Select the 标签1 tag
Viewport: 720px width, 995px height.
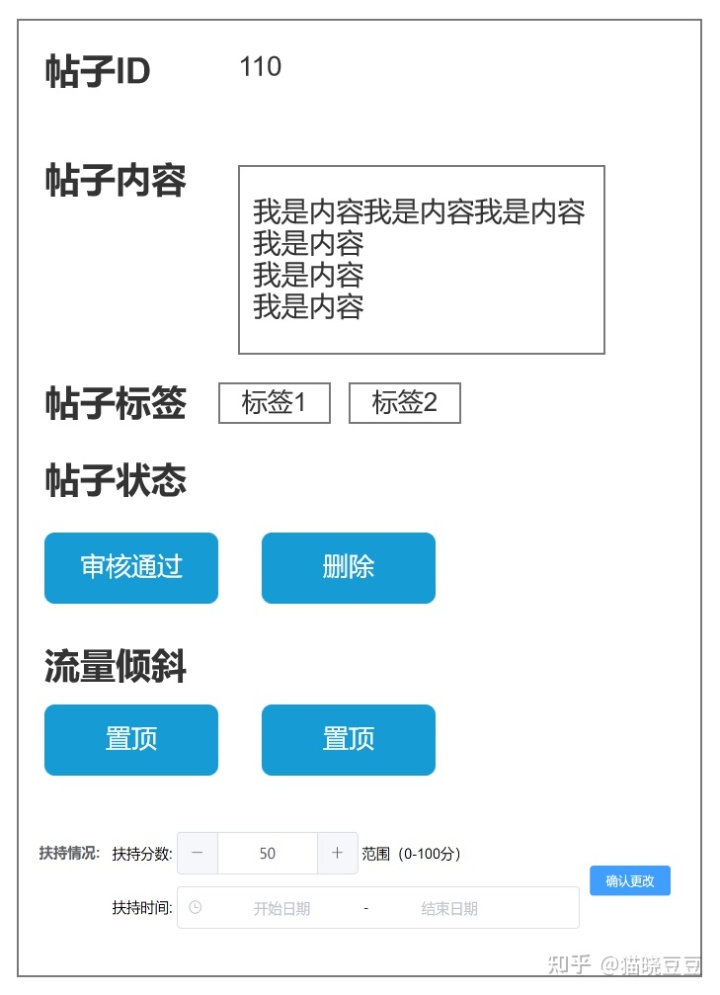(x=274, y=403)
